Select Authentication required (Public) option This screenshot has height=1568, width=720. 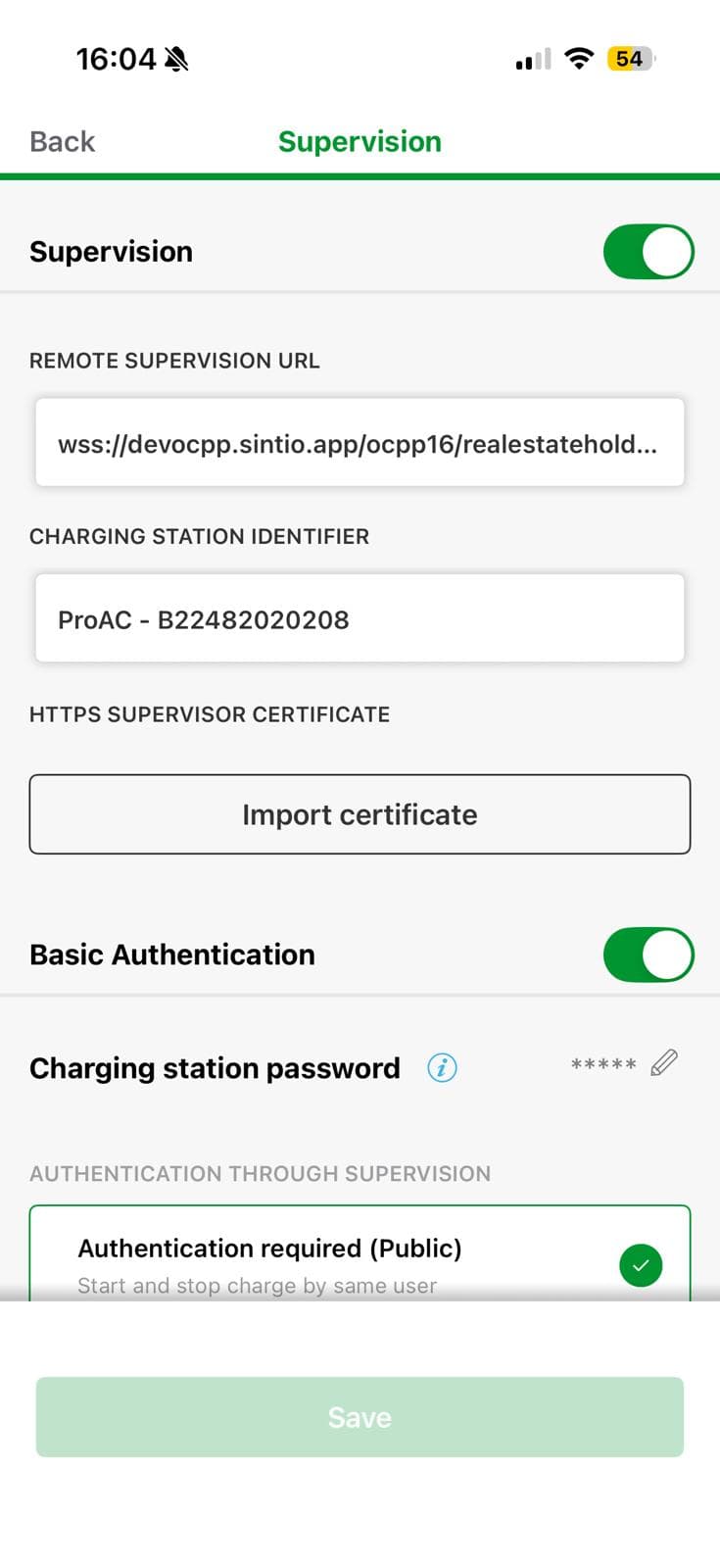[x=360, y=1254]
